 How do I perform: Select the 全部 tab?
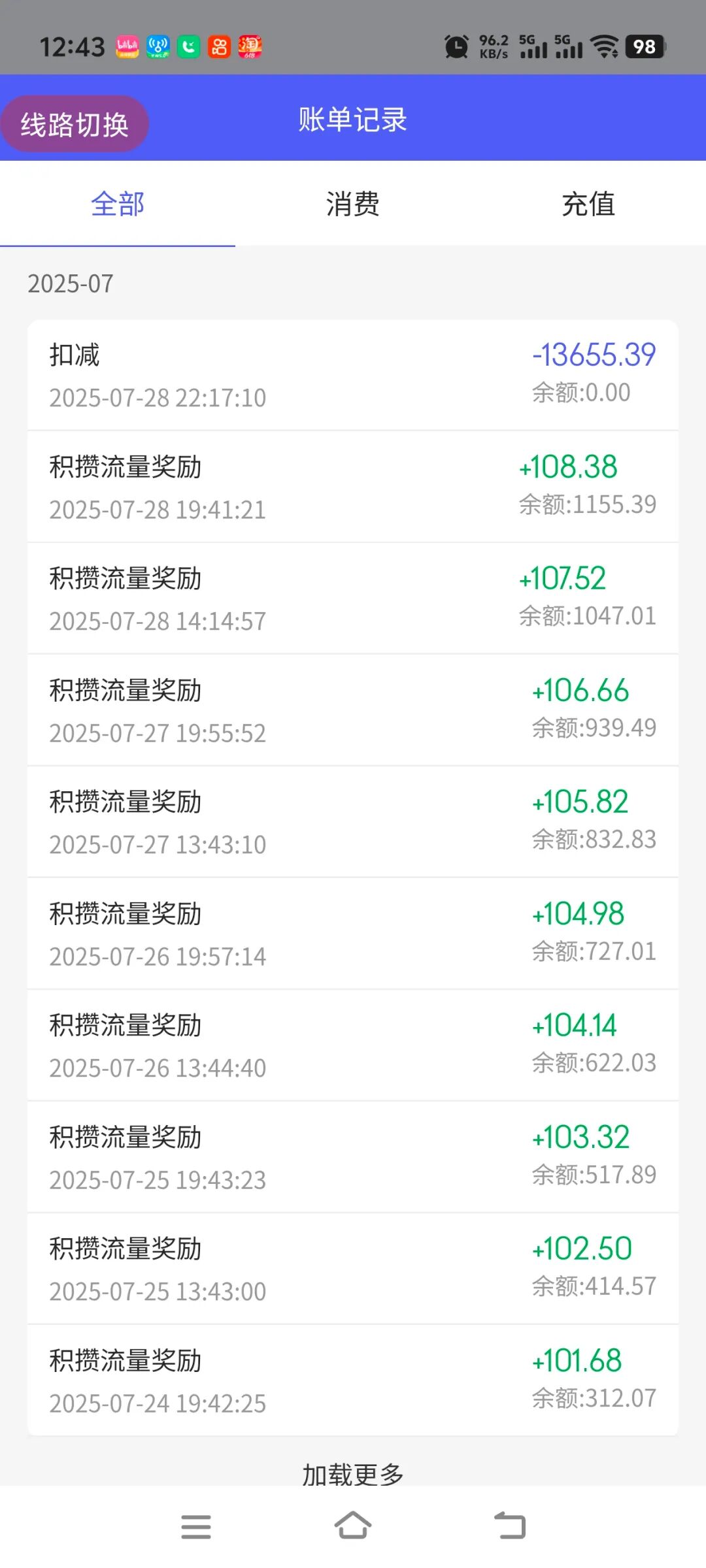(118, 204)
